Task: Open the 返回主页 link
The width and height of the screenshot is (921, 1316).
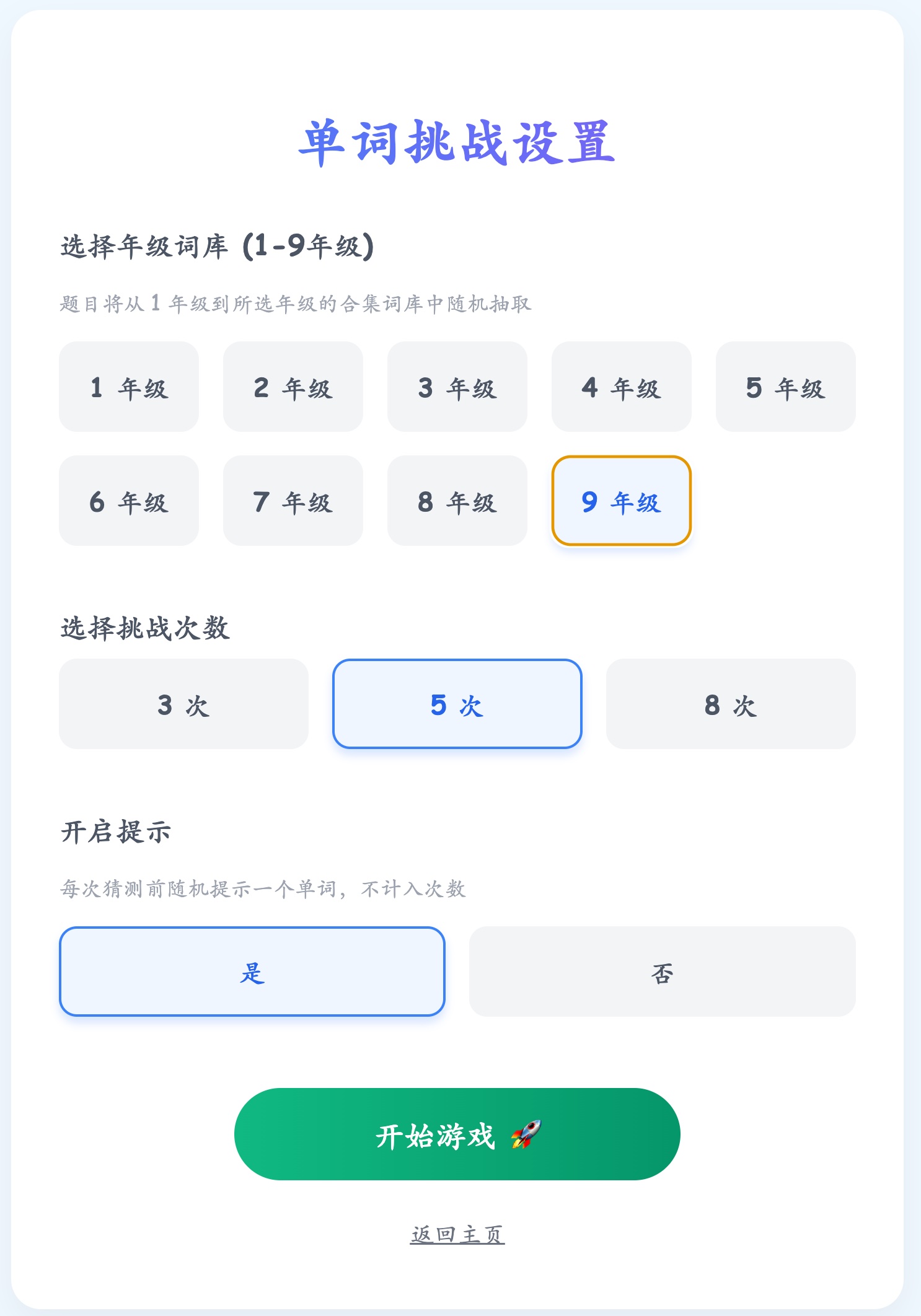Action: tap(457, 1234)
